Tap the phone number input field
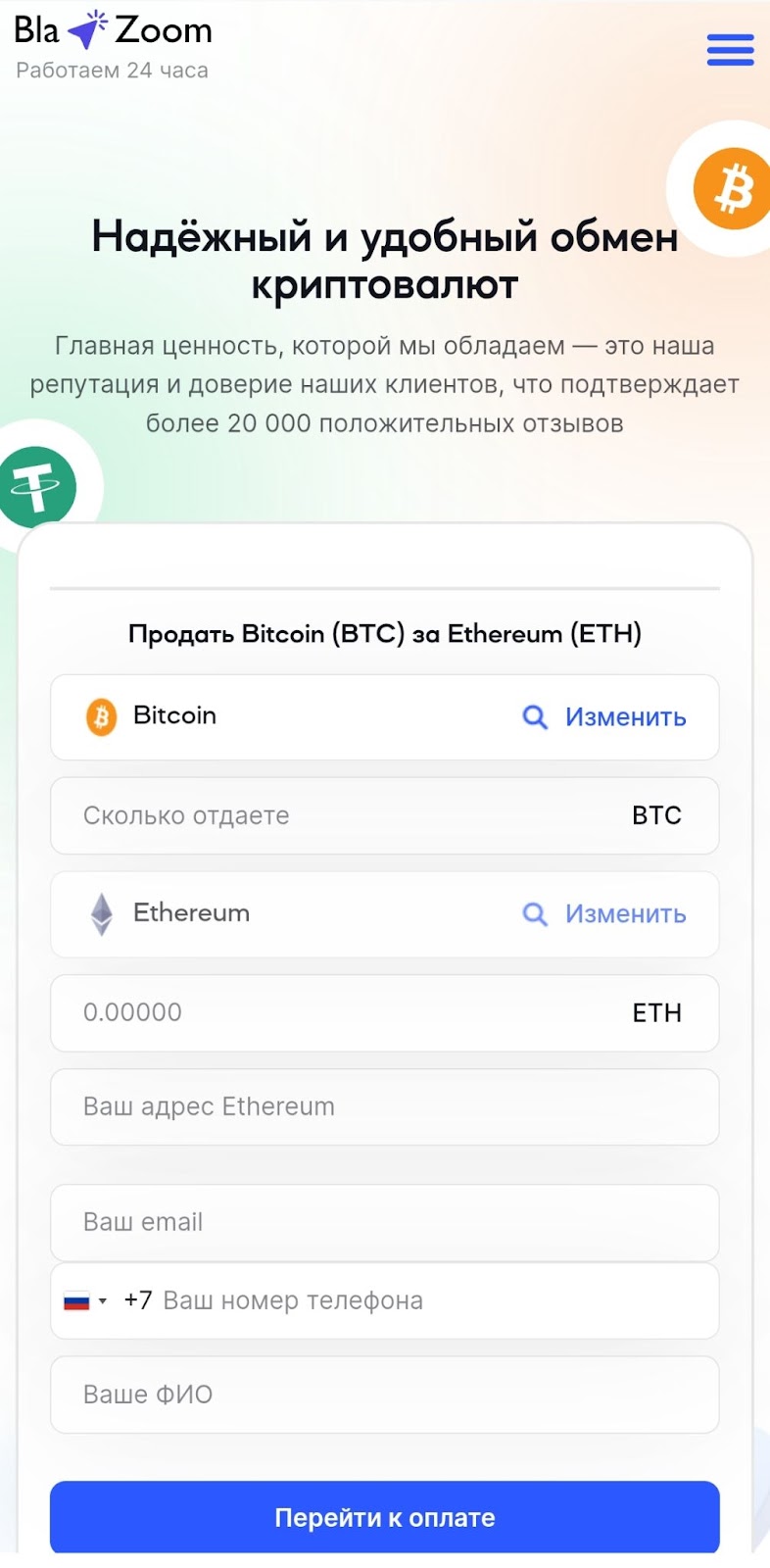Image resolution: width=770 pixels, height=1568 pixels. (421, 1300)
